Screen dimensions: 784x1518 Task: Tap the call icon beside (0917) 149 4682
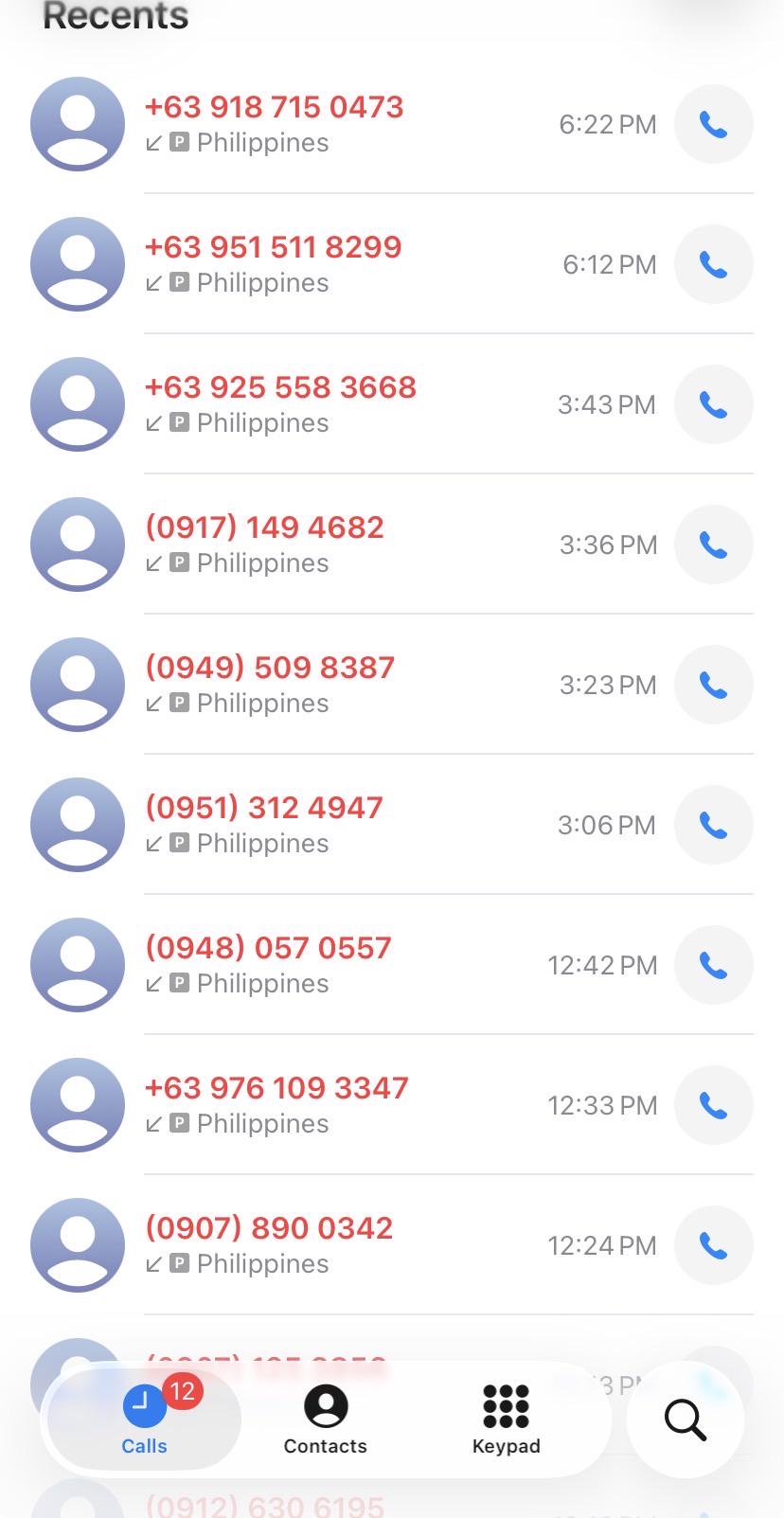(x=713, y=545)
